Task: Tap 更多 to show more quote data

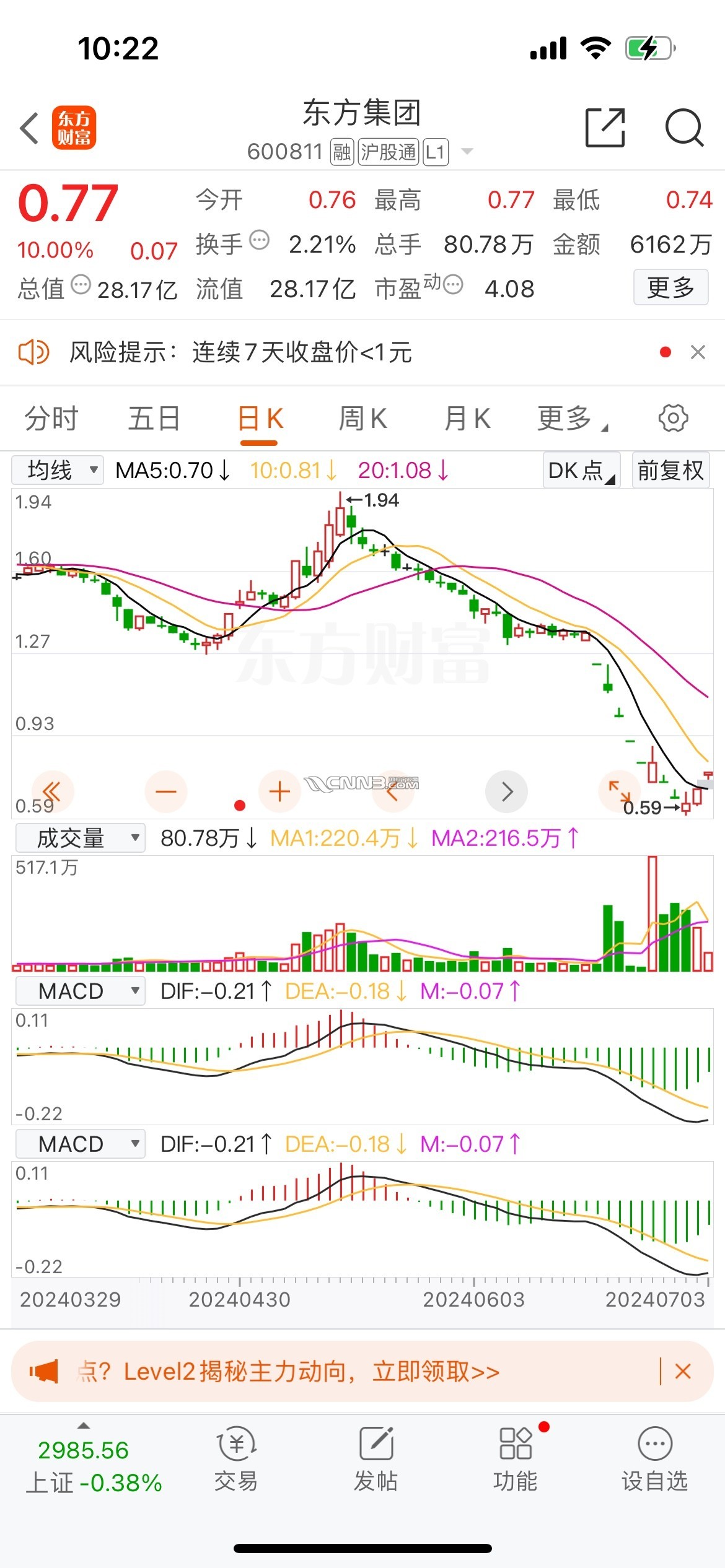Action: point(670,287)
